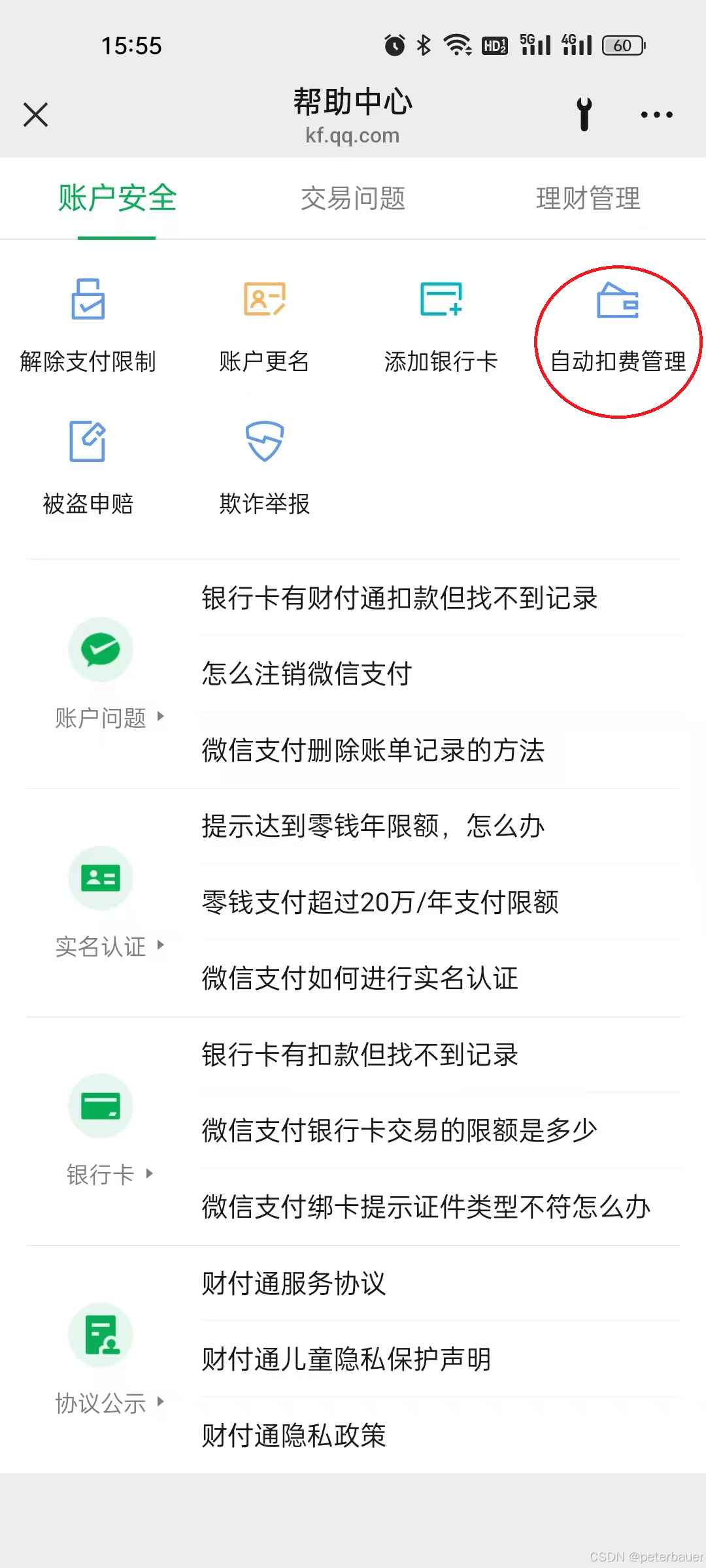Open the three-dot overflow menu
This screenshot has height=1568, width=706.
point(656,115)
